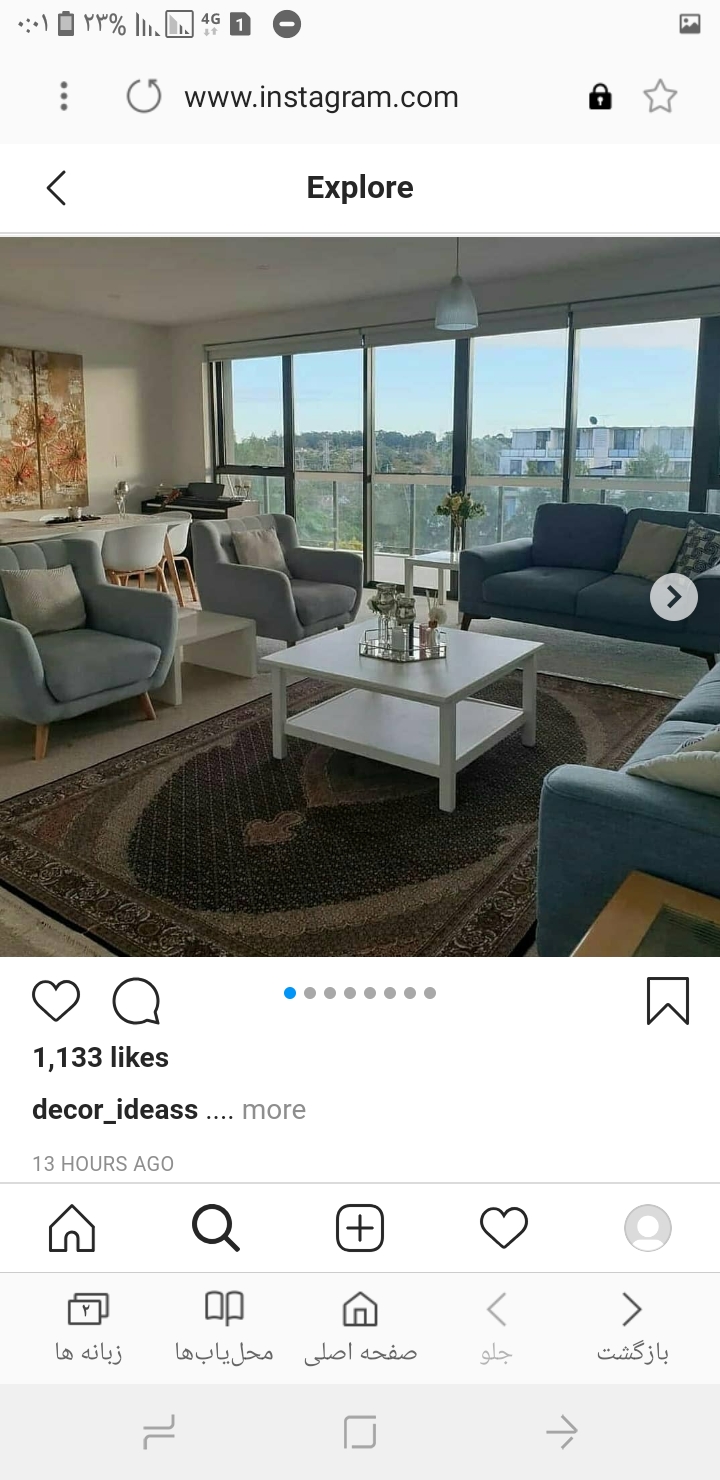This screenshot has height=1480, width=720.
Task: Open the decor_ideass profile
Action: click(x=114, y=1109)
